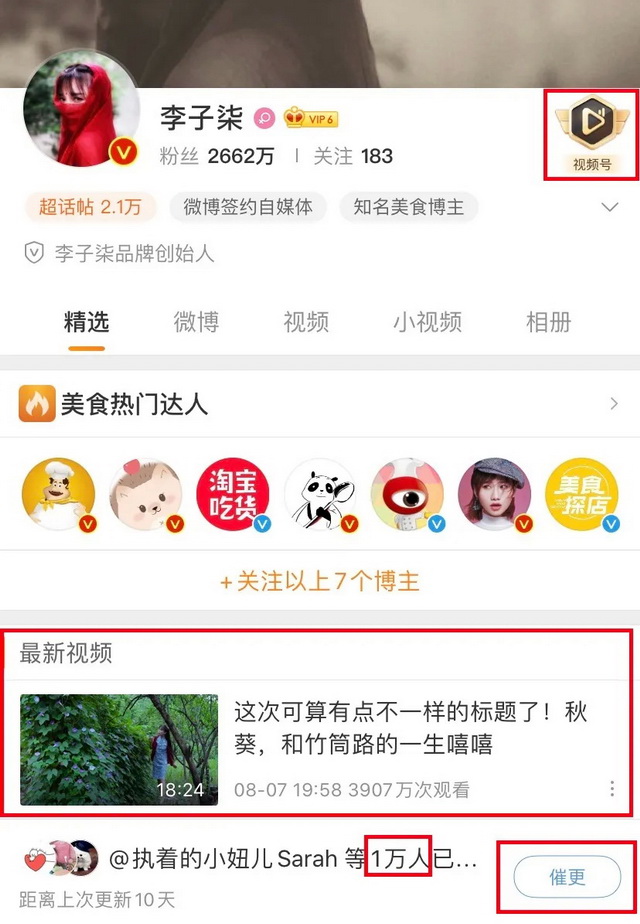Viewport: 640px width, 924px height.
Task: Go to the 相册 tab
Action: coord(549,322)
